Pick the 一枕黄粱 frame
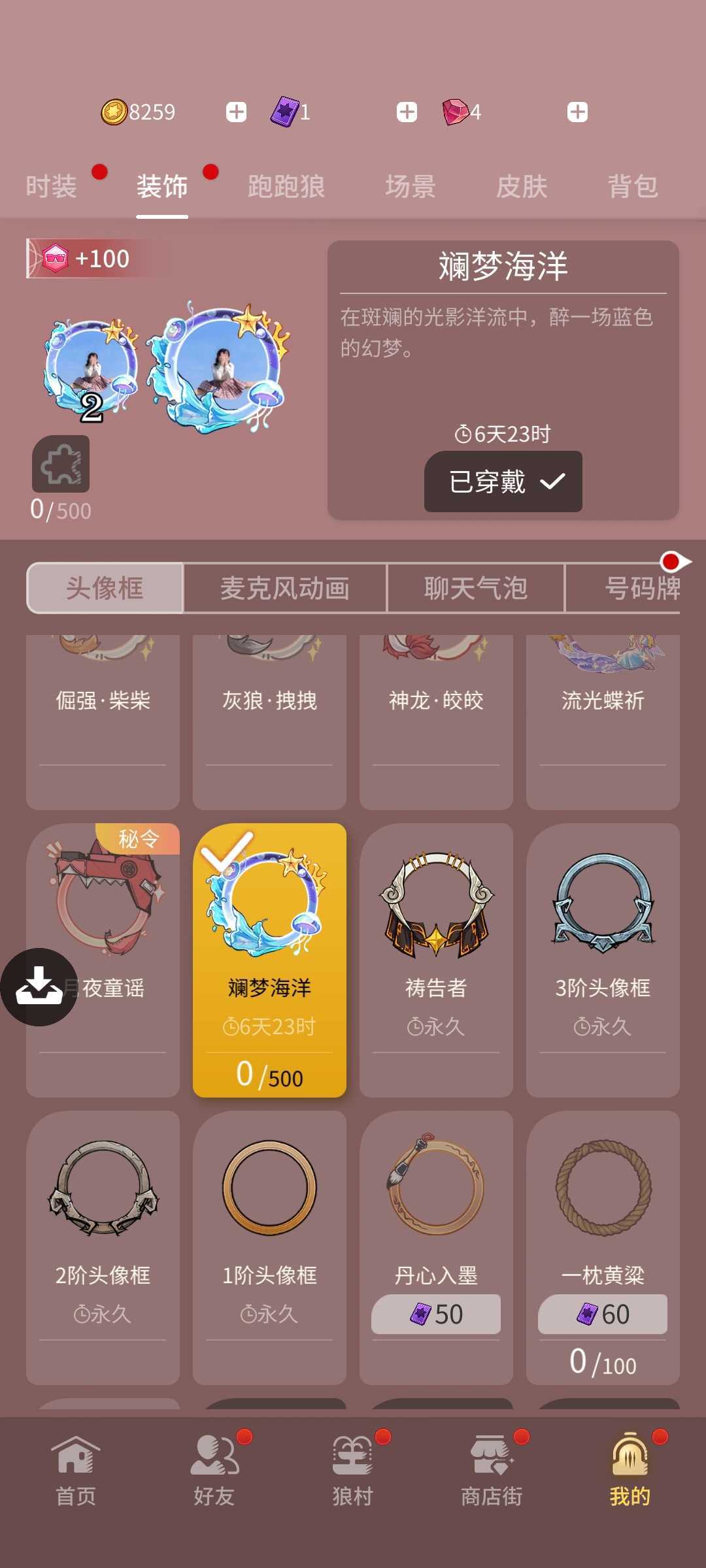Viewport: 706px width, 1568px height. pyautogui.click(x=603, y=1228)
